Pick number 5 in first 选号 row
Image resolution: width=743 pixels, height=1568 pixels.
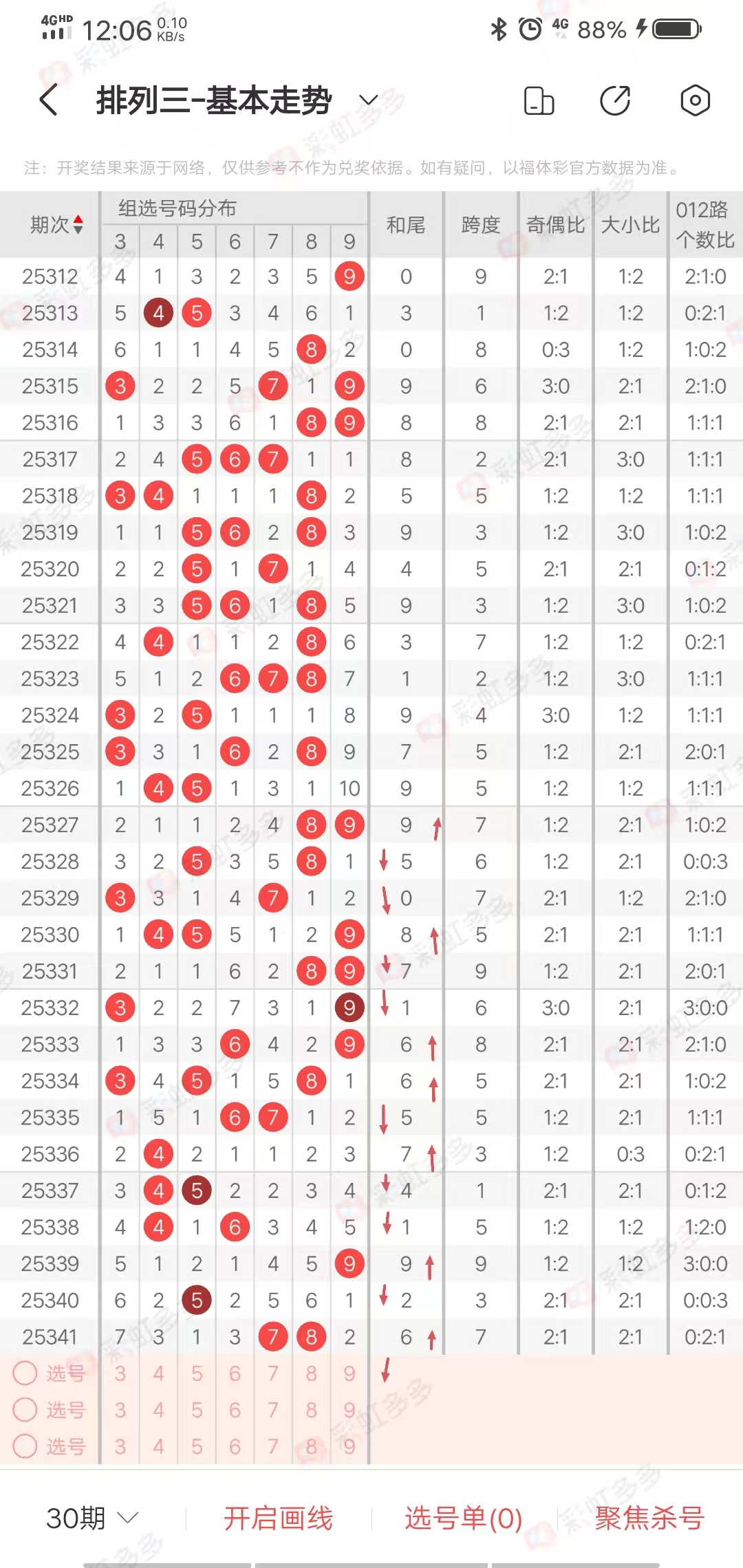click(x=197, y=1373)
